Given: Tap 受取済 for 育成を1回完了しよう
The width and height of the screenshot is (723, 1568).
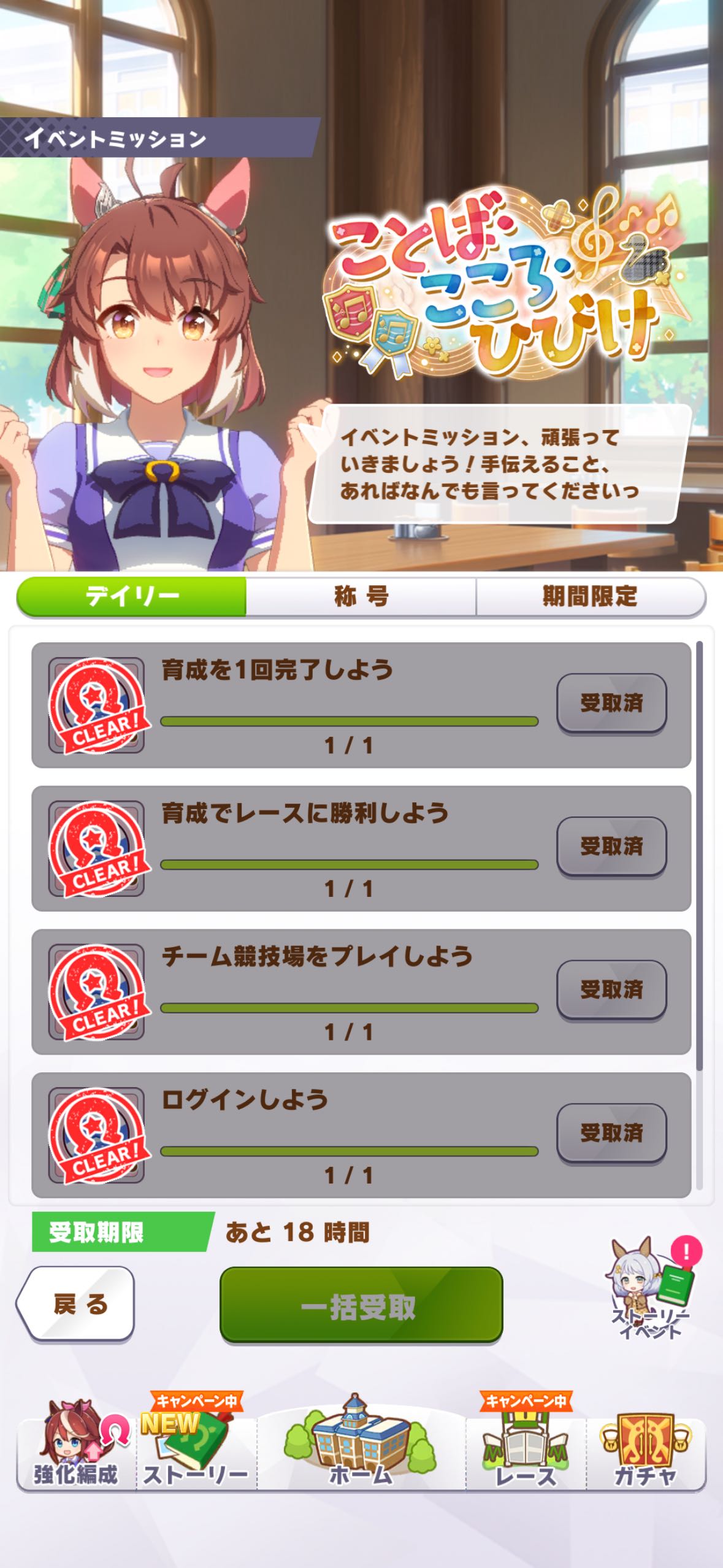Looking at the screenshot, I should click(x=611, y=703).
